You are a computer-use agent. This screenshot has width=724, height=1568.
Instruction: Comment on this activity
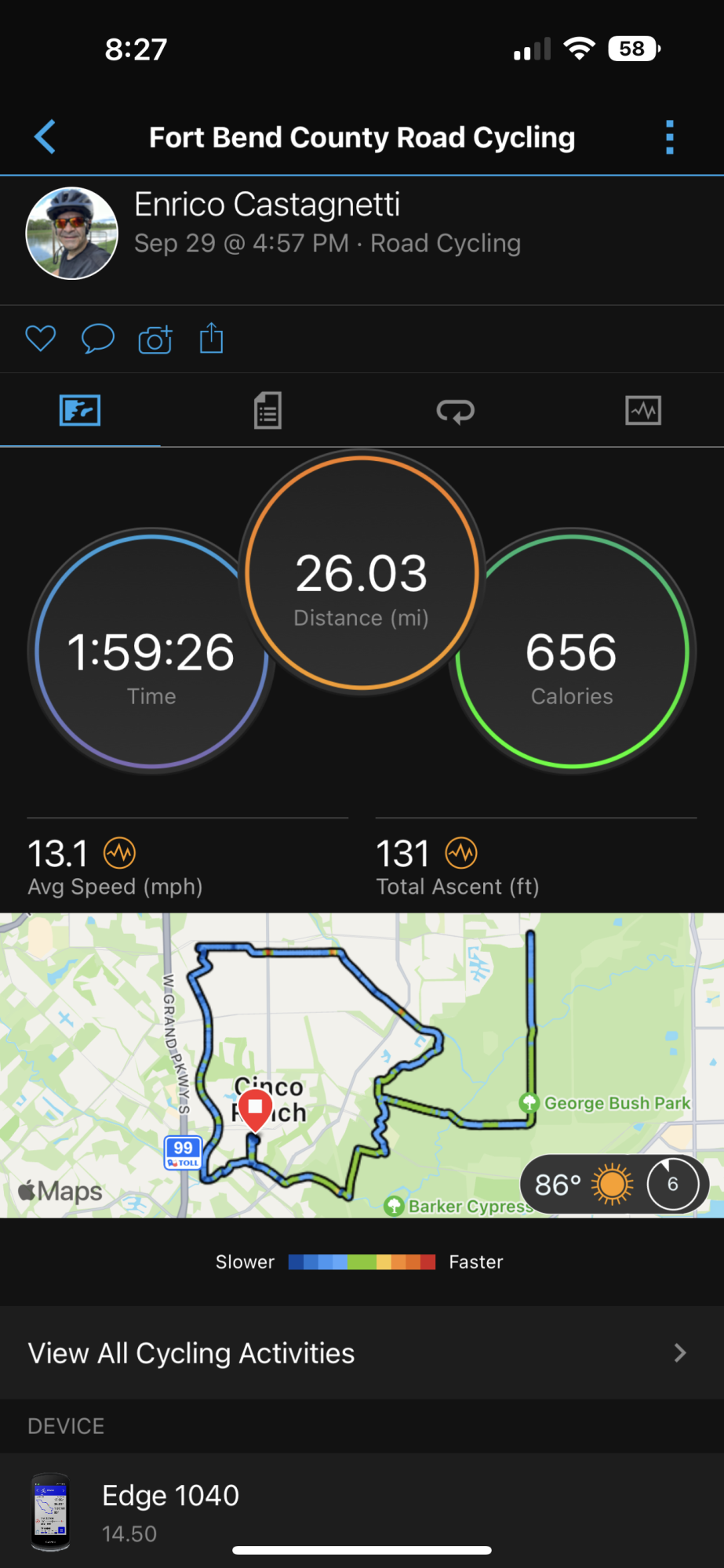(98, 339)
